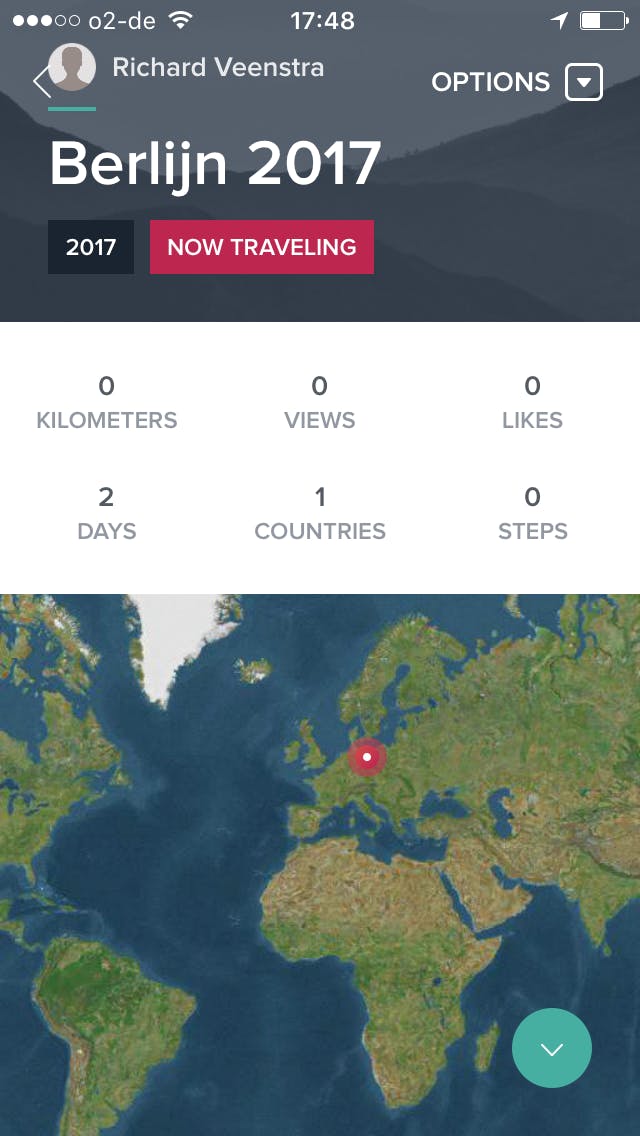This screenshot has width=640, height=1136.
Task: Tap the green down-chevron button
Action: (552, 1048)
